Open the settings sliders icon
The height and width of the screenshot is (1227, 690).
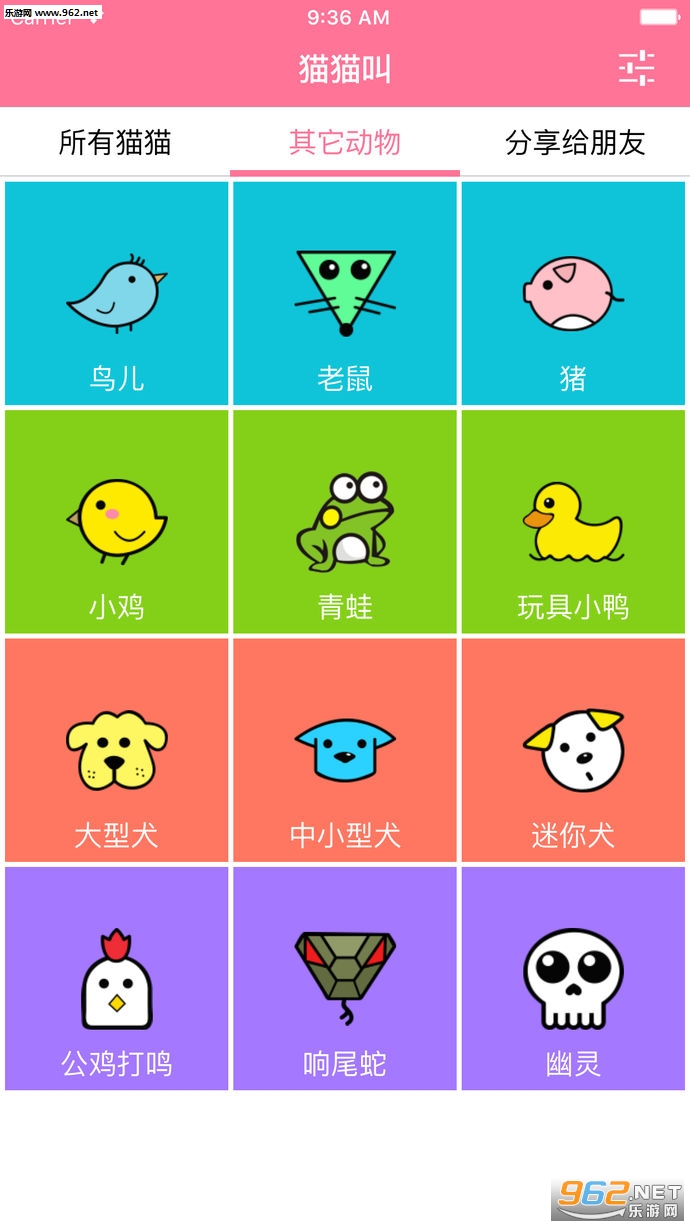pyautogui.click(x=637, y=67)
